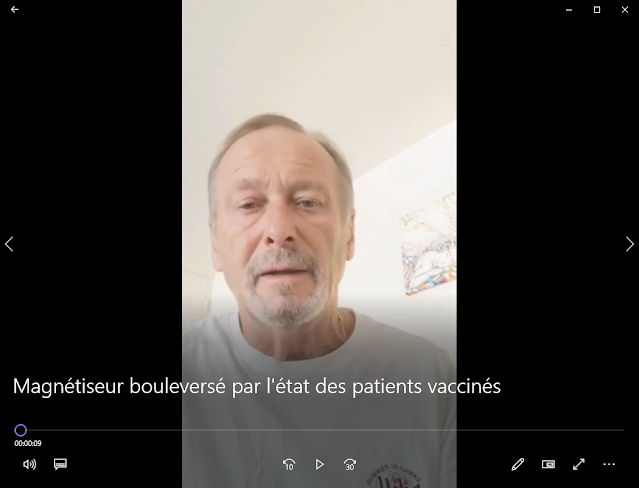This screenshot has height=488, width=639.
Task: Go back with the top-left arrow
Action: 14,9
